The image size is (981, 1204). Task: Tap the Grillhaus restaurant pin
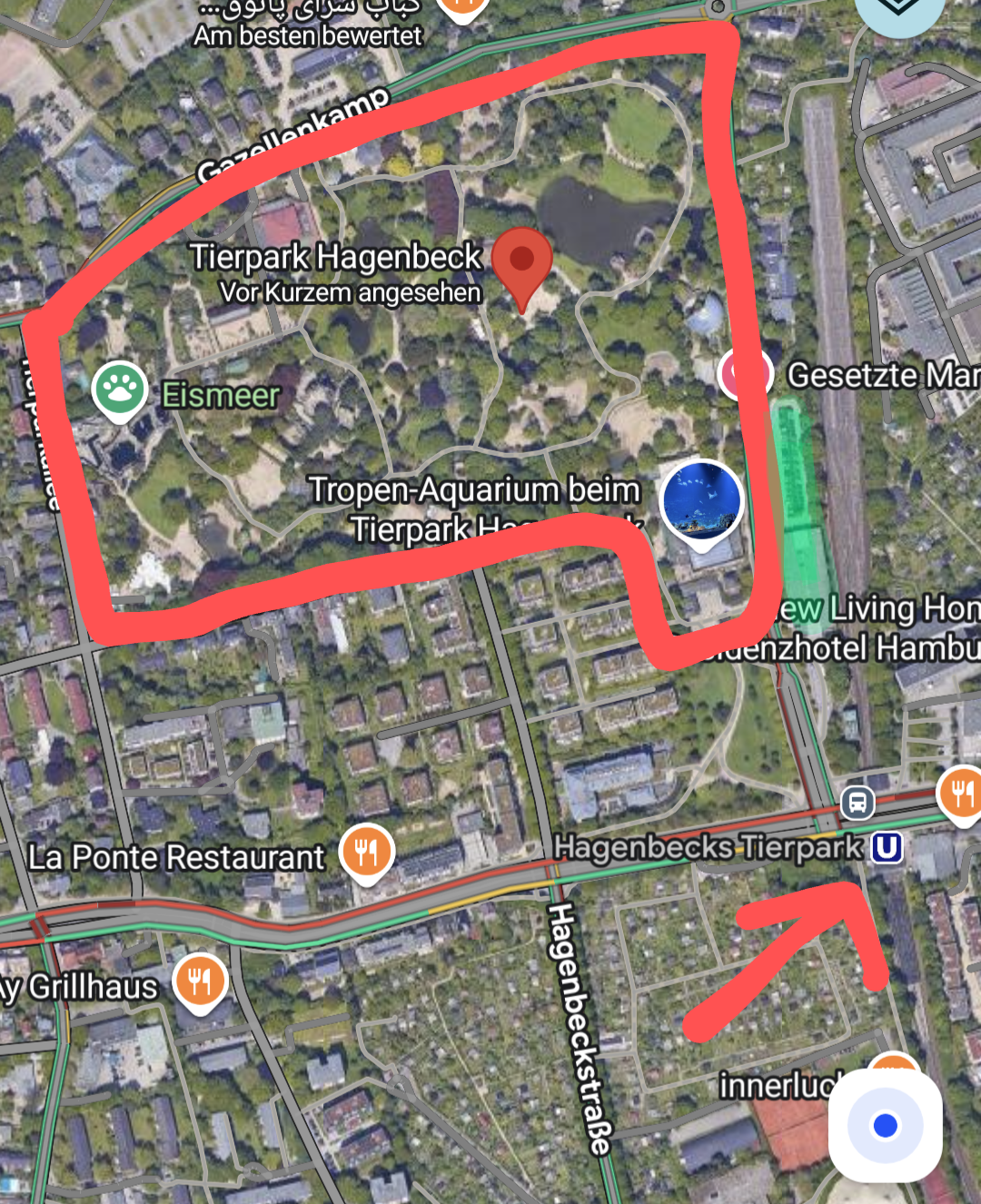[x=200, y=981]
